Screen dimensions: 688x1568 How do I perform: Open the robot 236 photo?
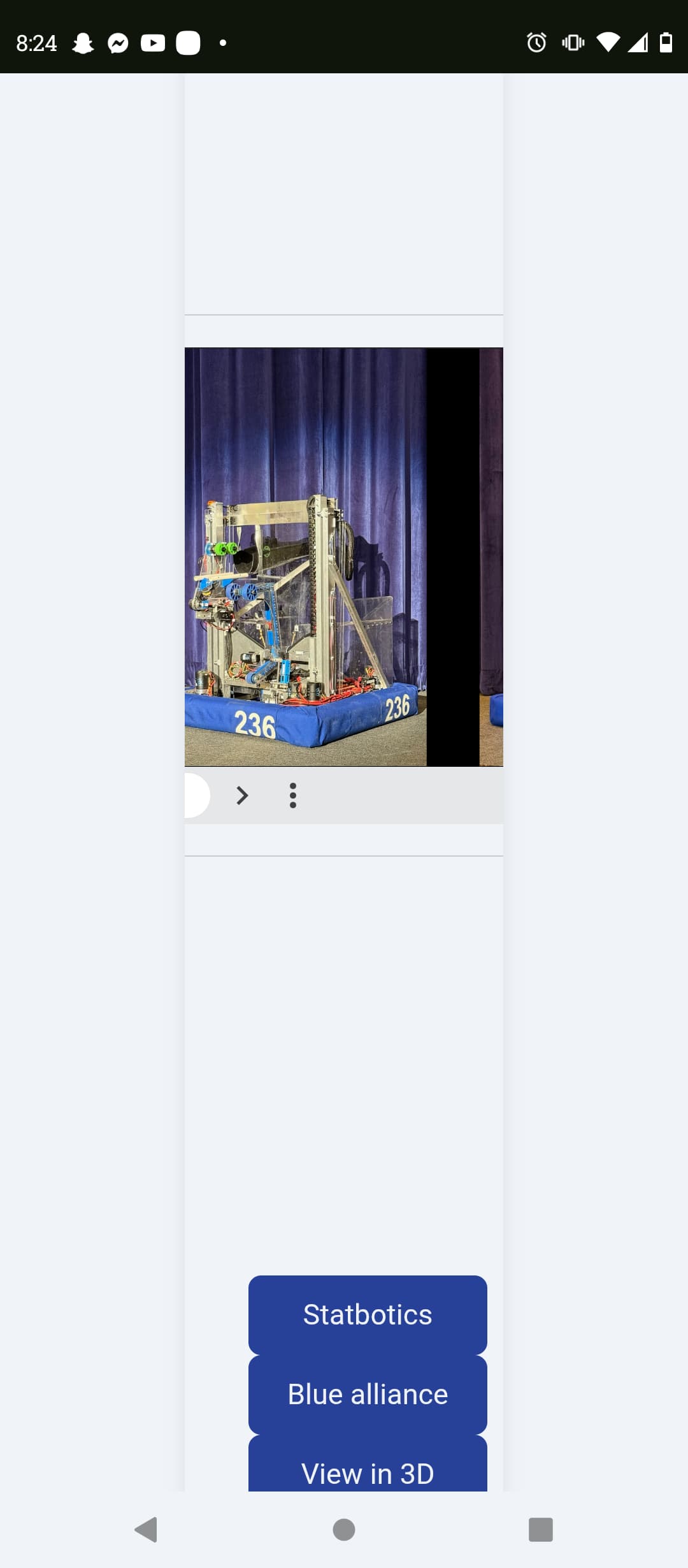point(306,556)
